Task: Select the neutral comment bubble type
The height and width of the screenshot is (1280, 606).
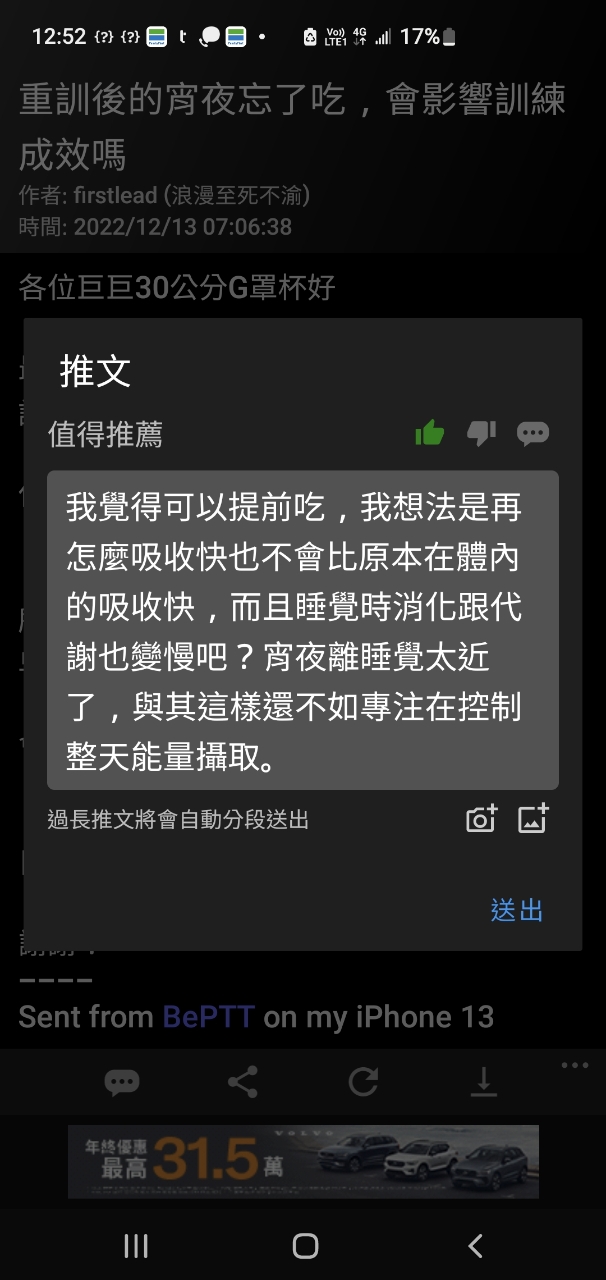Action: (532, 433)
